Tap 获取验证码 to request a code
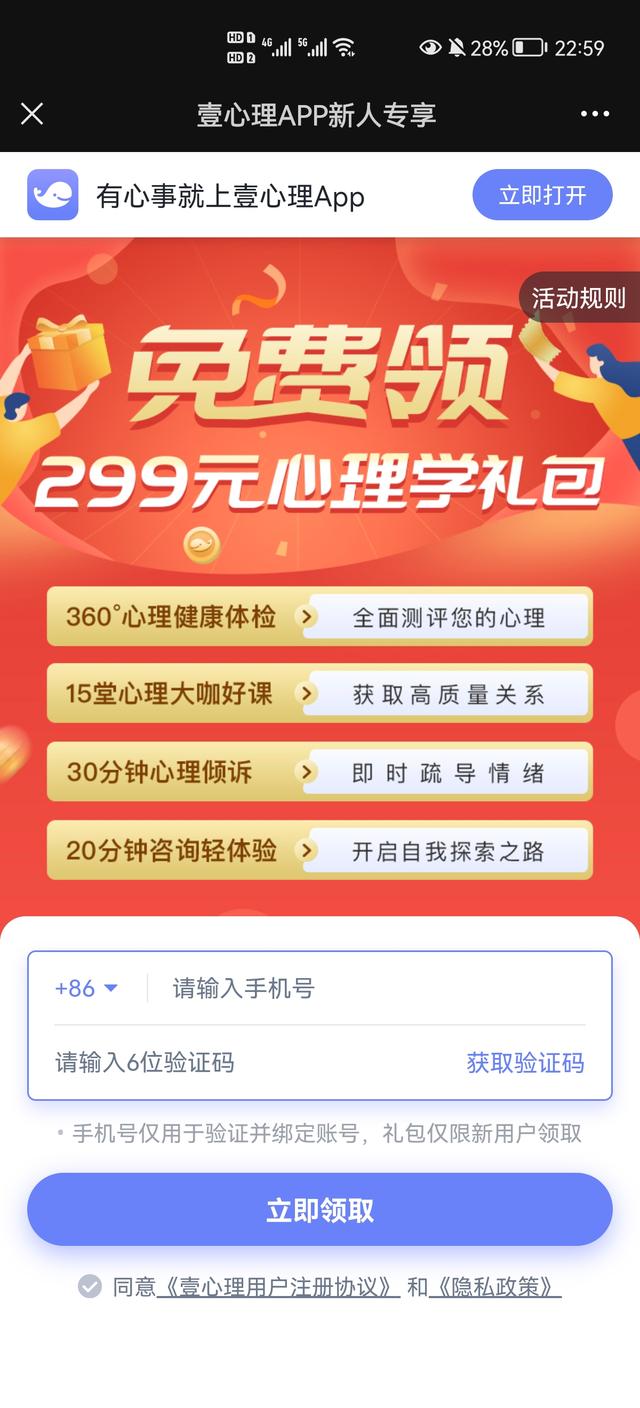Image resolution: width=640 pixels, height=1408 pixels. 525,1062
